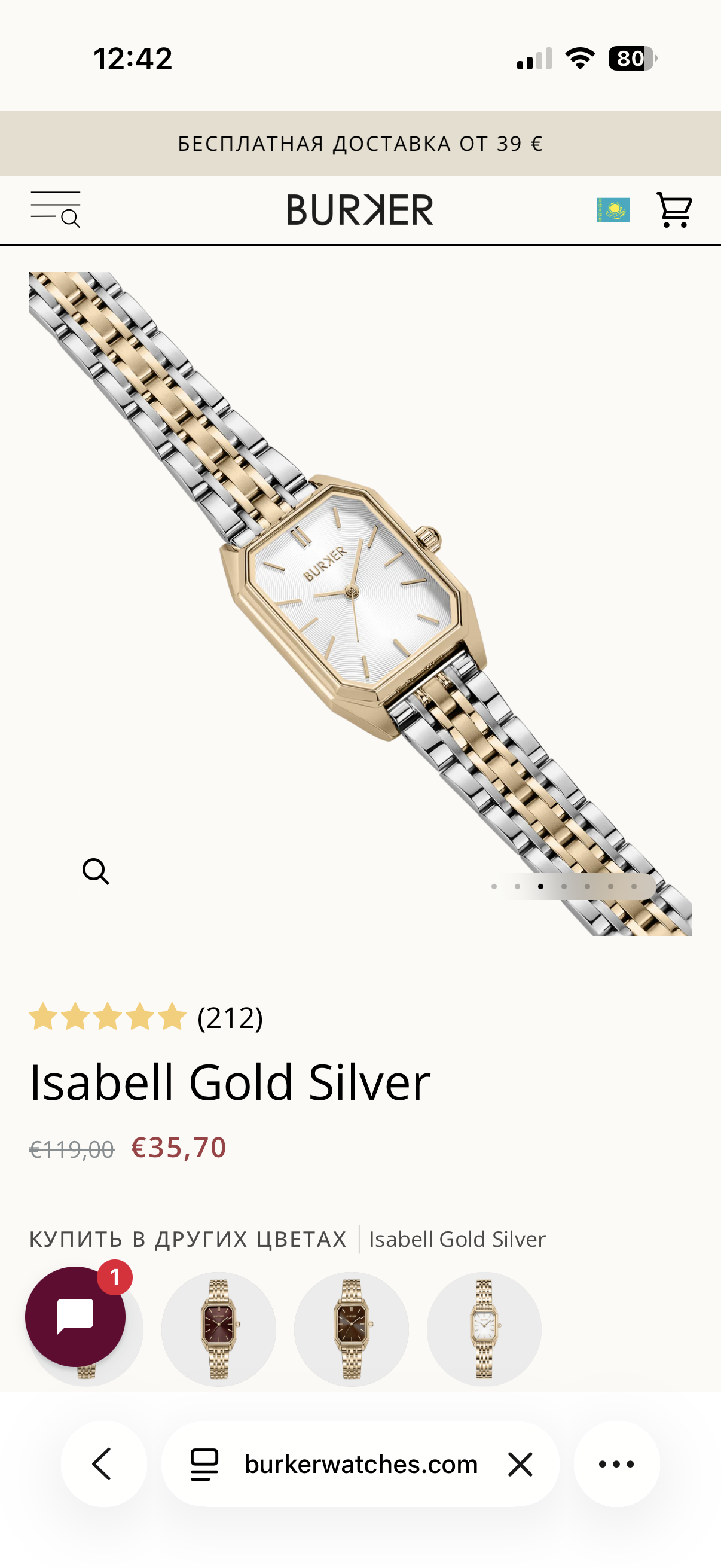The height and width of the screenshot is (1568, 721).
Task: Select the white dial gold watch variant
Action: 484,1329
